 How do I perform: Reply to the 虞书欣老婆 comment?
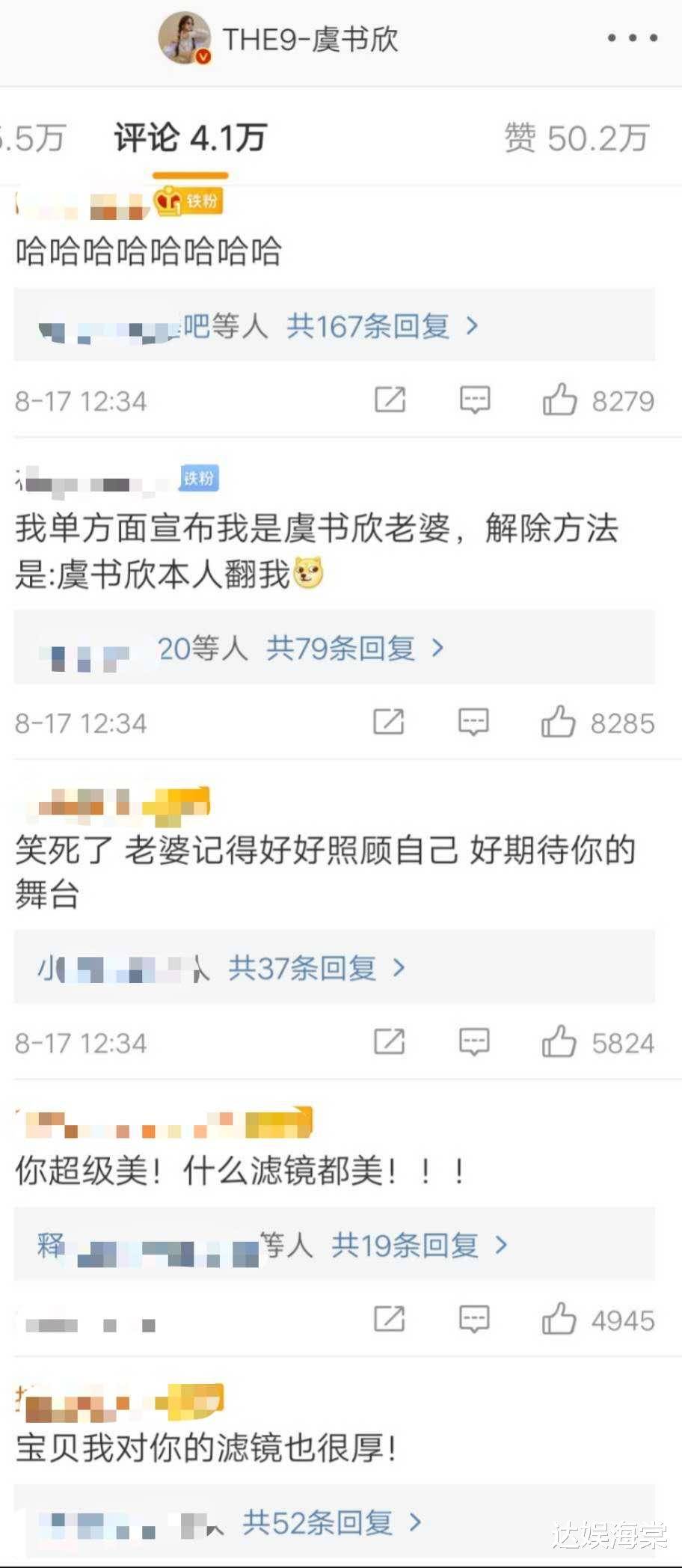pos(473,723)
